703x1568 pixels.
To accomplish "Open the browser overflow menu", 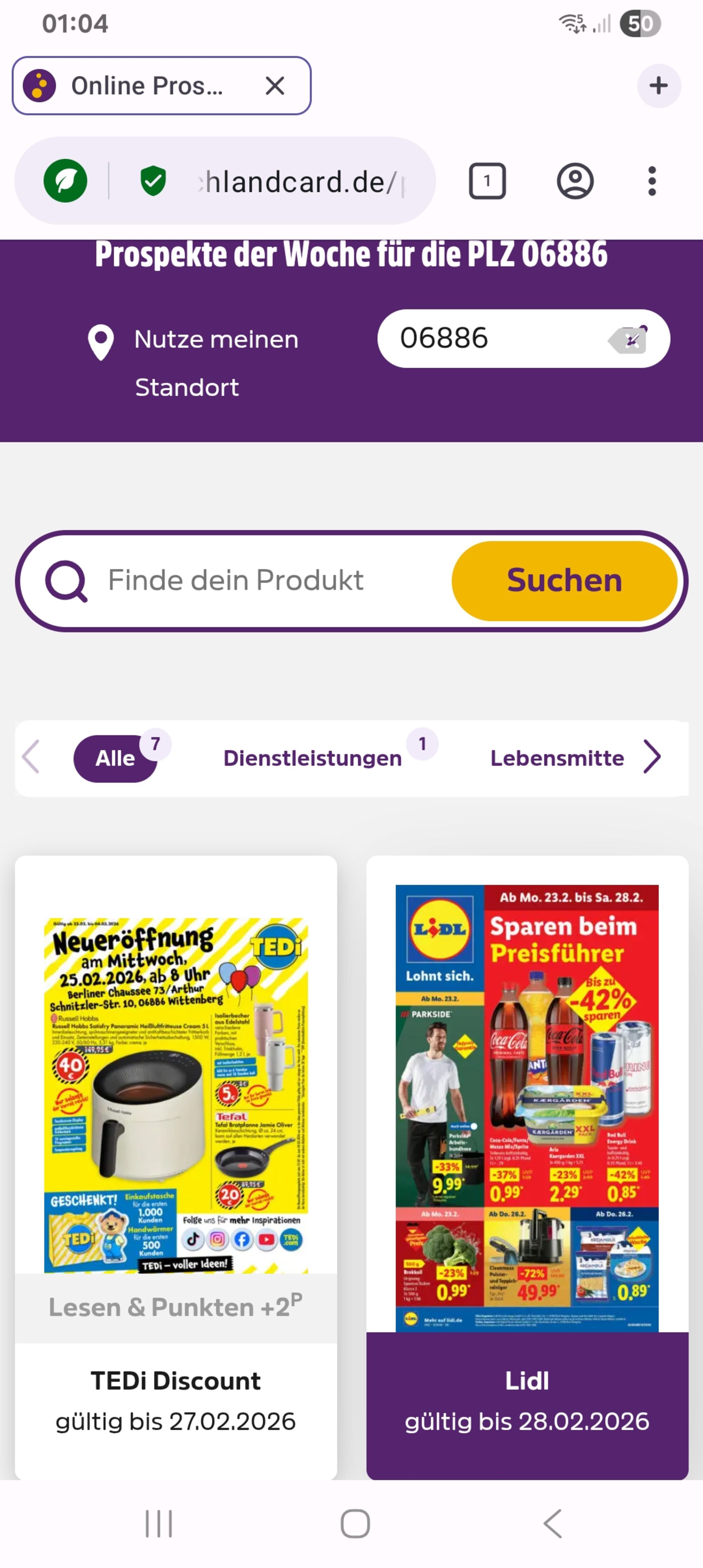I will coord(652,181).
